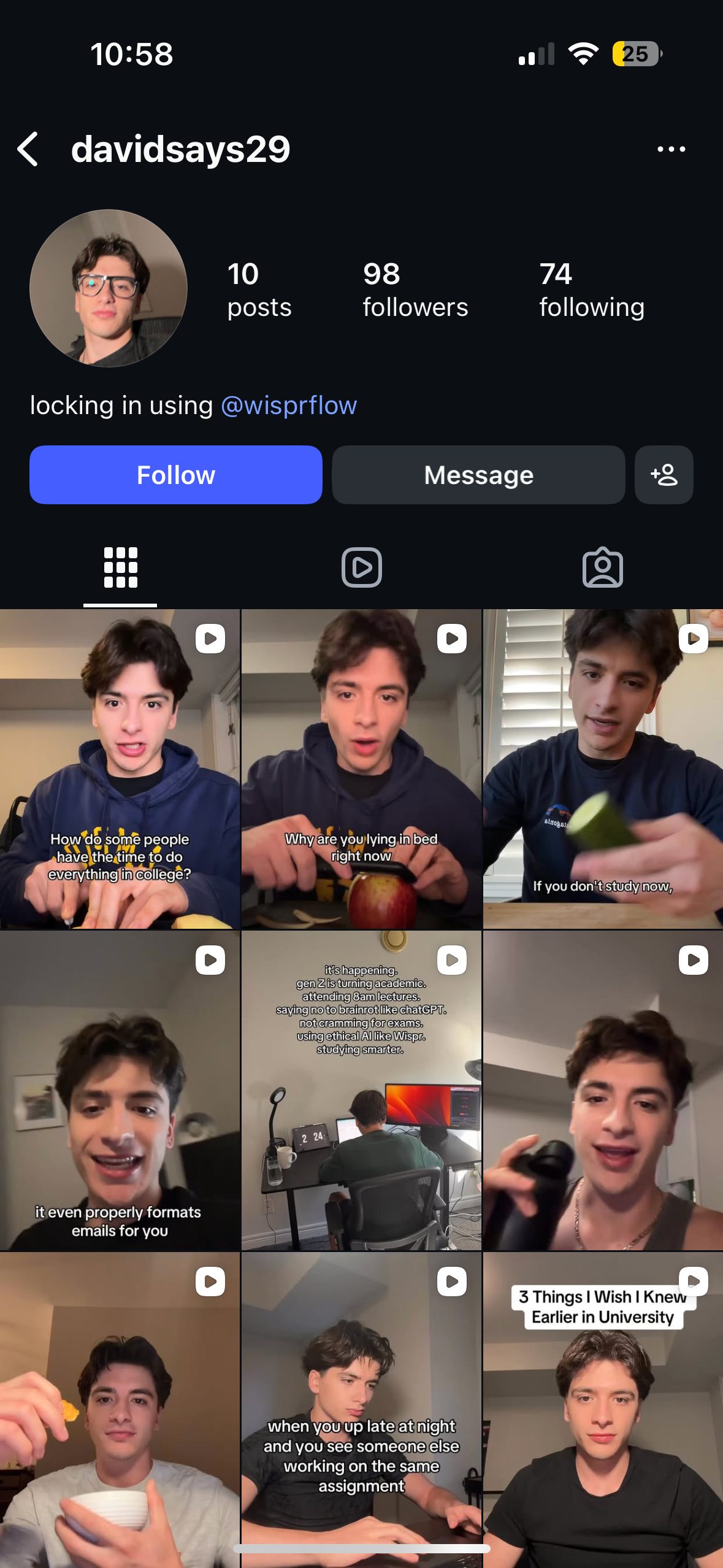The image size is (723, 1568).
Task: Open reel about time in college
Action: tap(120, 769)
